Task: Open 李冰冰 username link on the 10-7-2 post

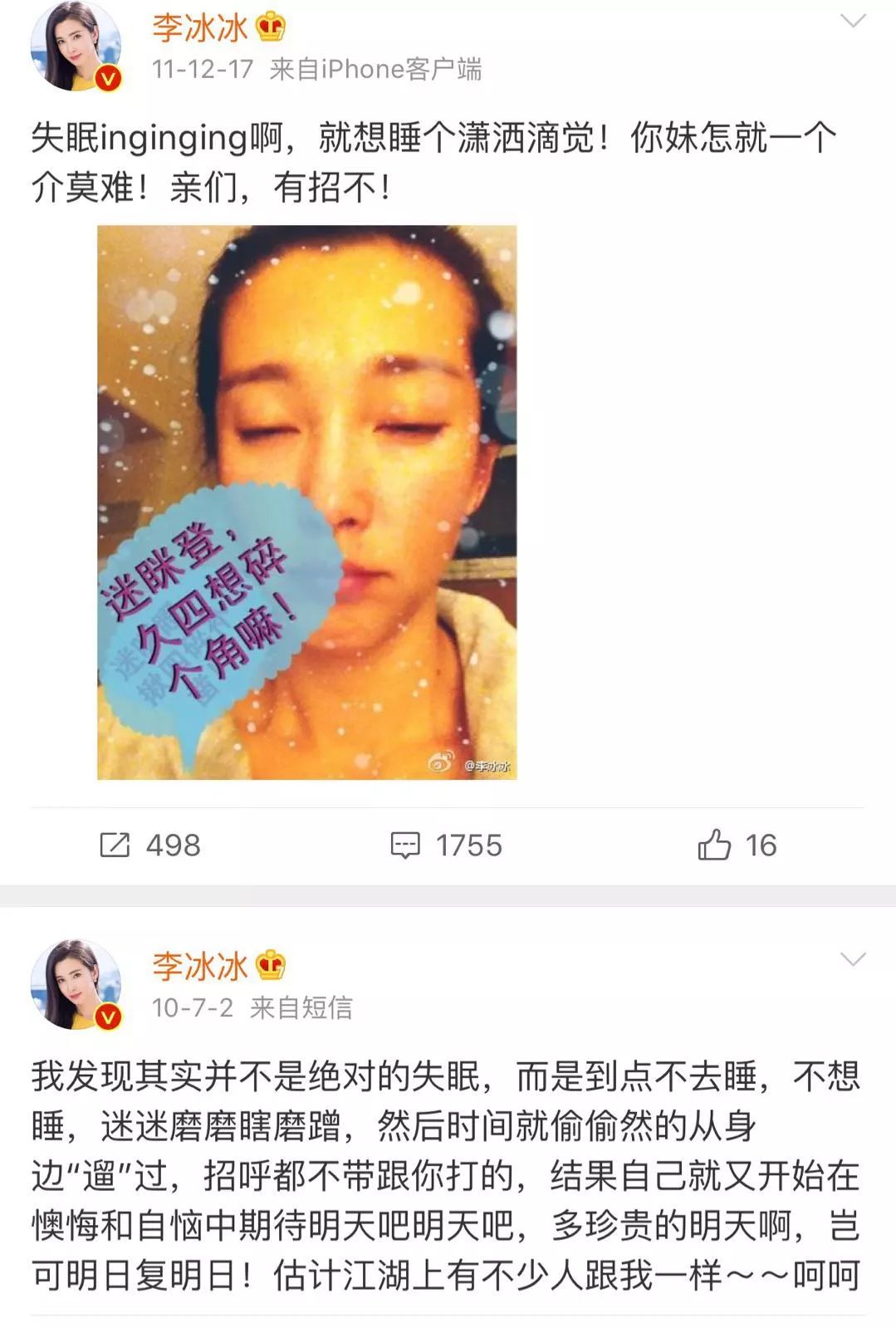Action: tap(200, 966)
